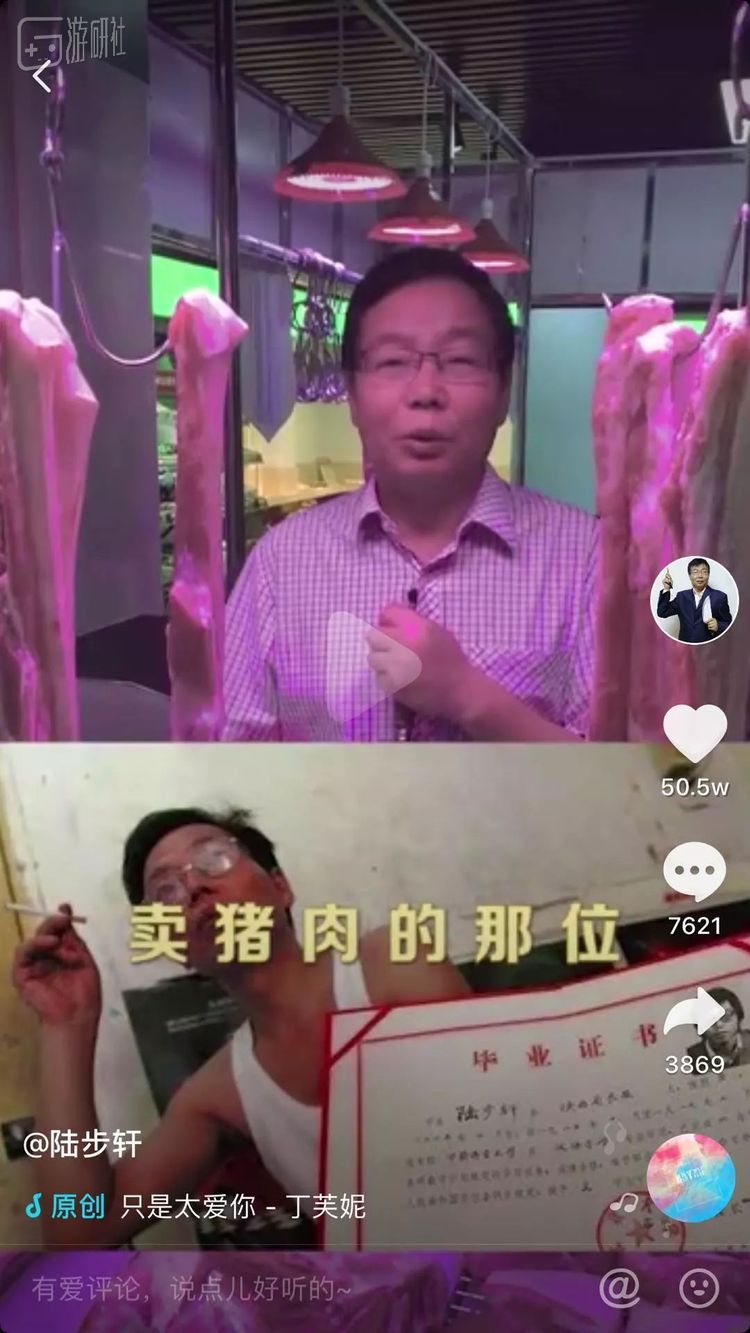The width and height of the screenshot is (750, 1333).
Task: Mention a friend with the @ icon
Action: (619, 1288)
